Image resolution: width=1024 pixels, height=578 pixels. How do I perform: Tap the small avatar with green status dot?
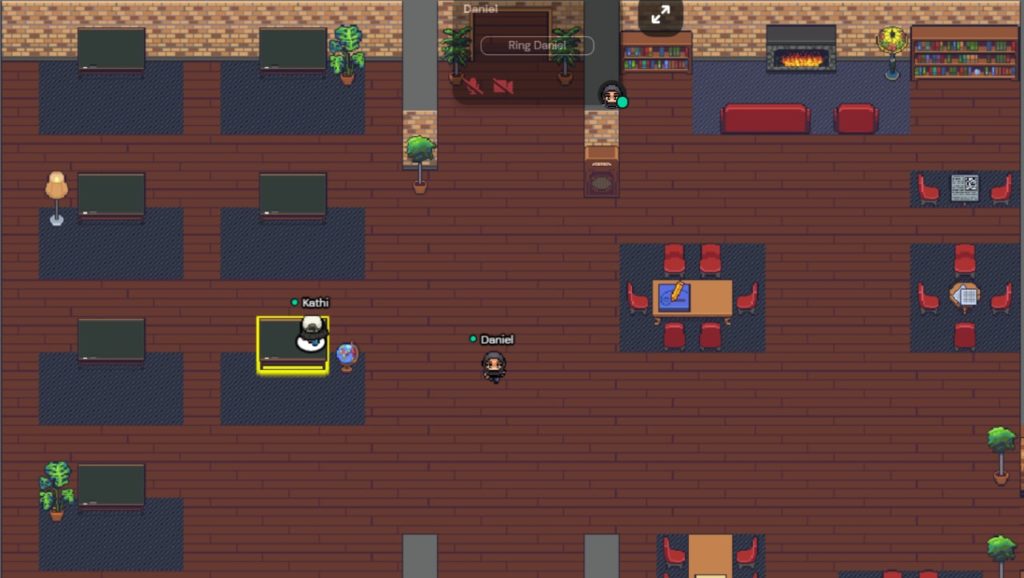pos(611,95)
